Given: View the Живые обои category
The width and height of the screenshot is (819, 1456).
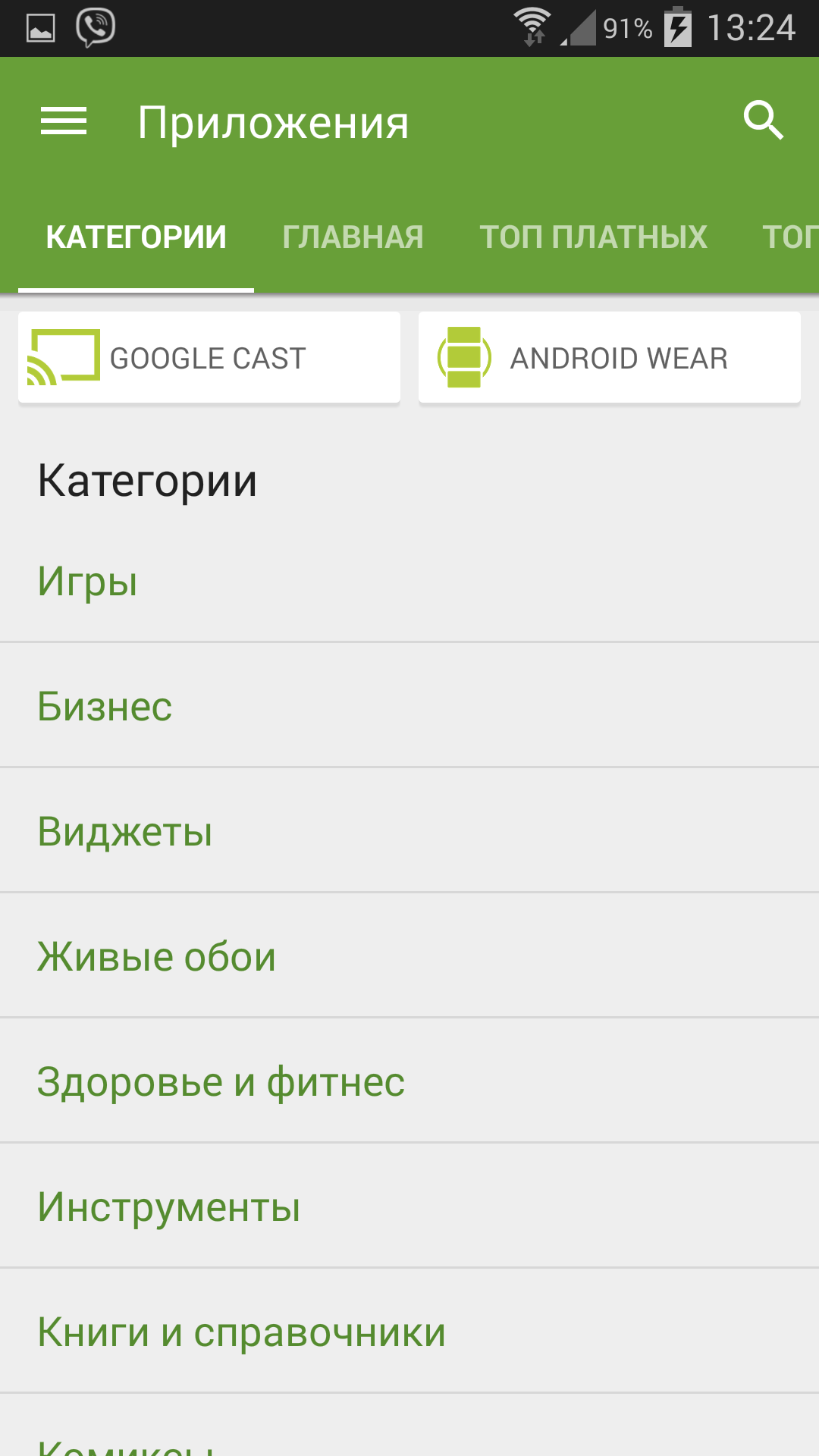Looking at the screenshot, I should [409, 957].
